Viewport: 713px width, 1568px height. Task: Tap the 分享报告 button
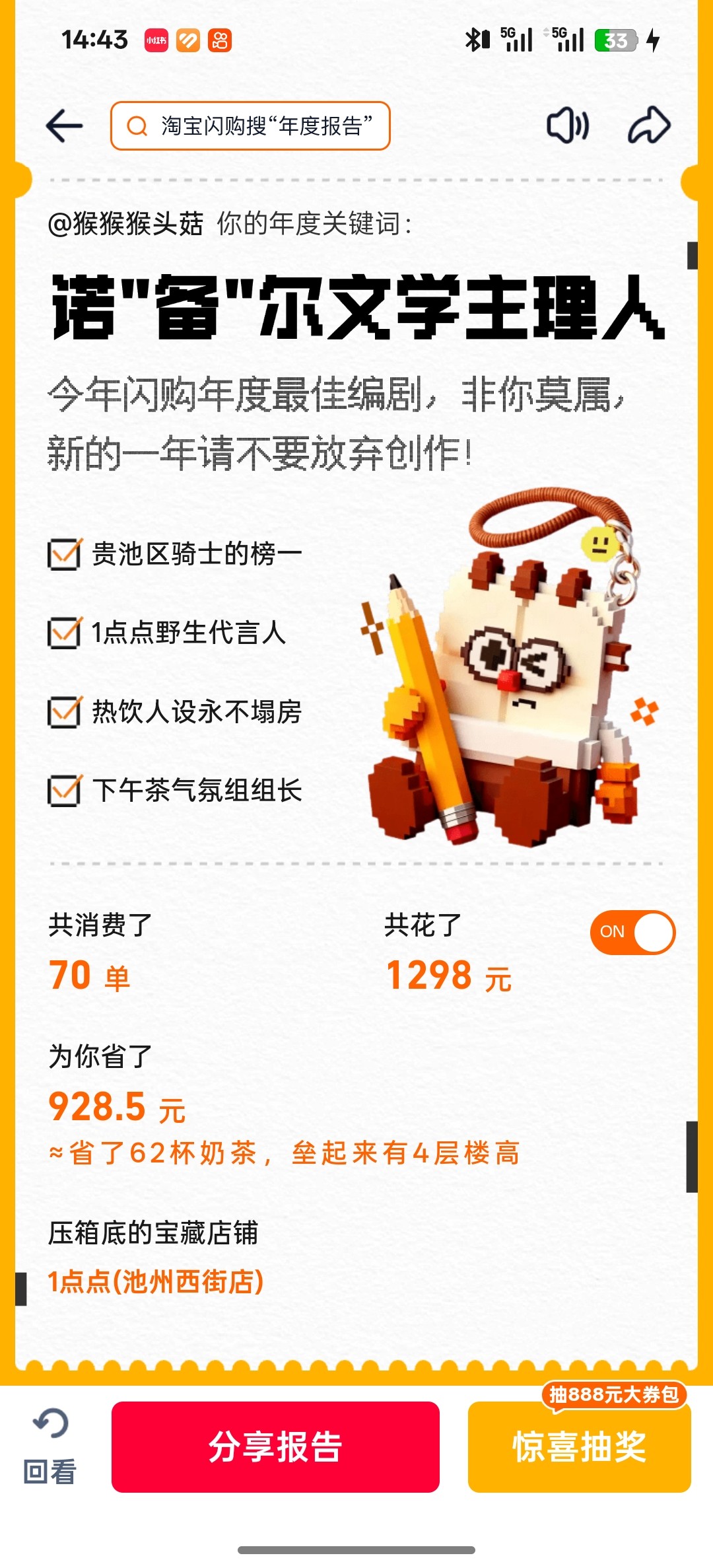pyautogui.click(x=275, y=1446)
